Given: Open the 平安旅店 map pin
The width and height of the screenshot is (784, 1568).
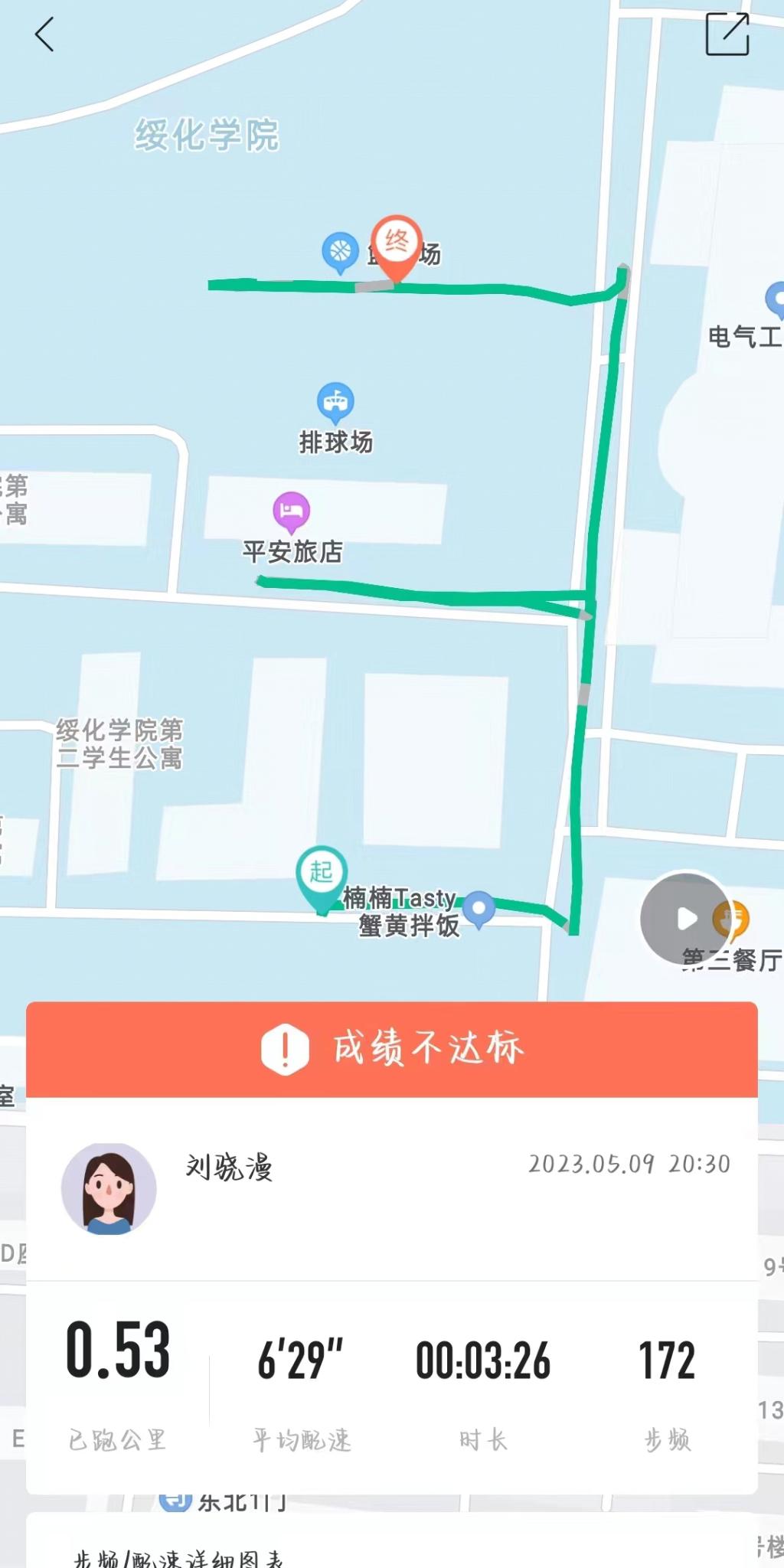Looking at the screenshot, I should click(x=292, y=511).
